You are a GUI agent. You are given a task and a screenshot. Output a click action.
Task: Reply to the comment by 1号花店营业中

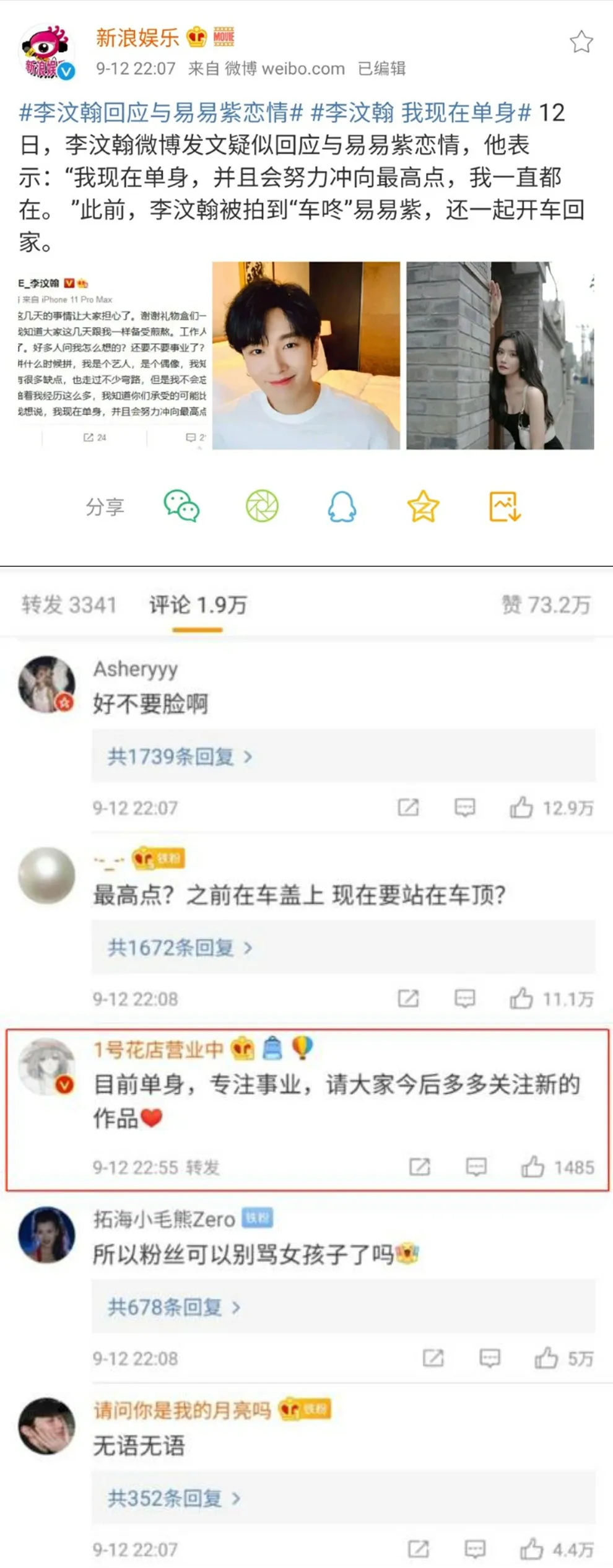(x=476, y=1167)
